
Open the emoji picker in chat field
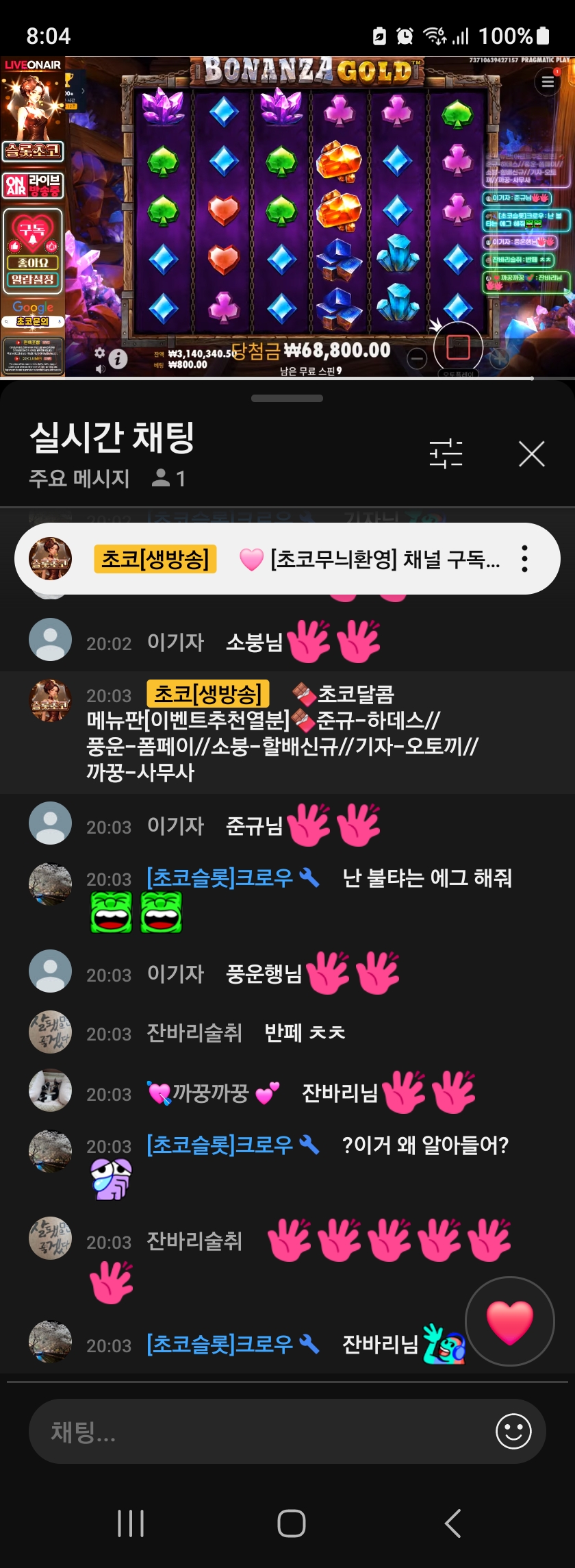point(513,1431)
